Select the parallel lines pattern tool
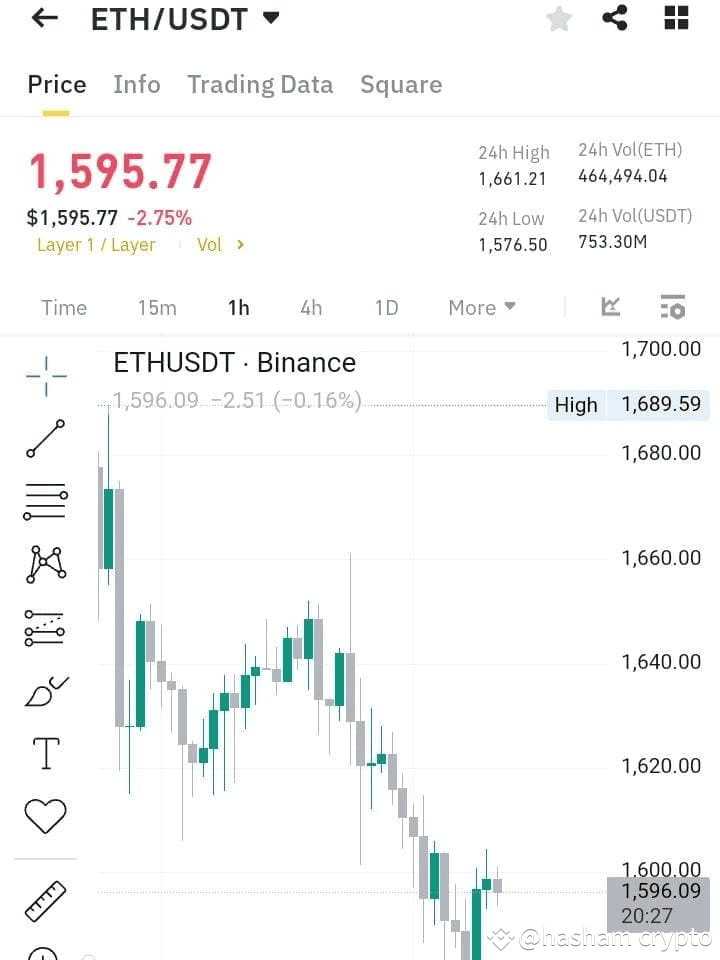Screen dimensions: 720x960 (x=44, y=628)
